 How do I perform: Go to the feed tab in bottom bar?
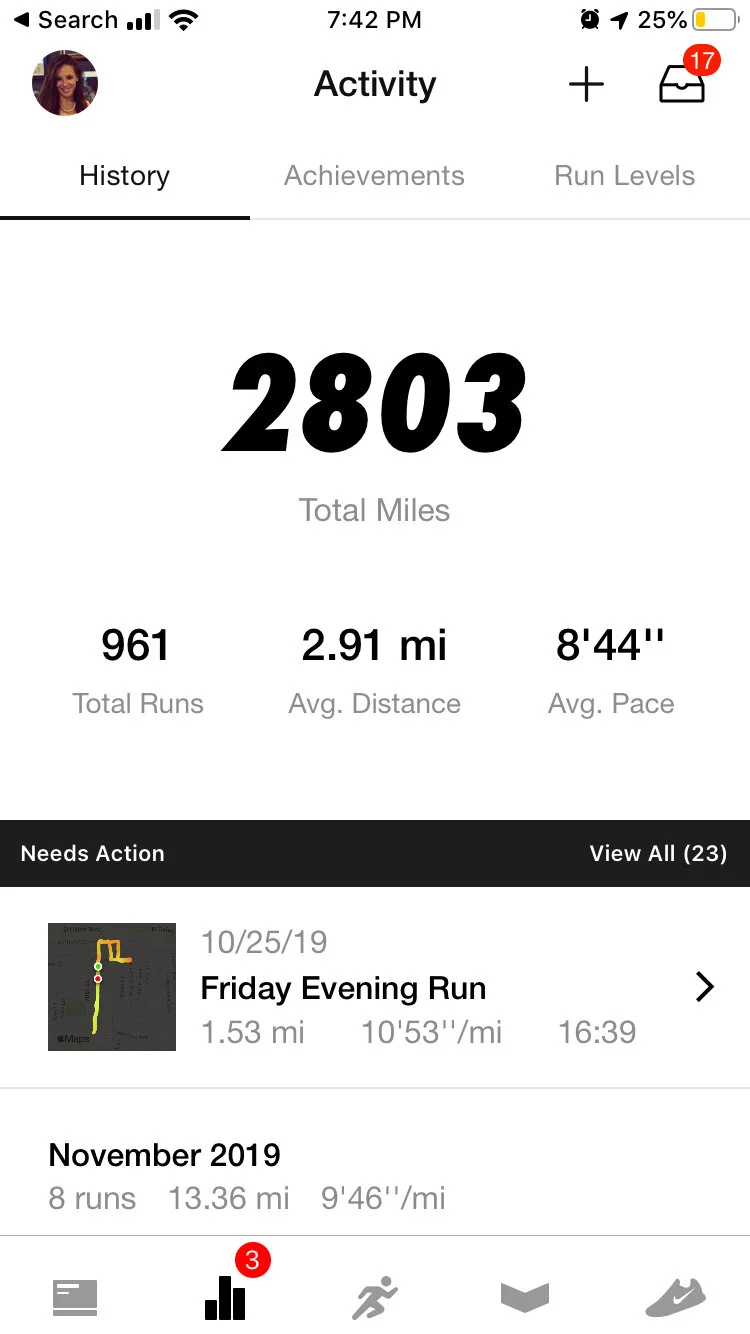click(x=75, y=1298)
